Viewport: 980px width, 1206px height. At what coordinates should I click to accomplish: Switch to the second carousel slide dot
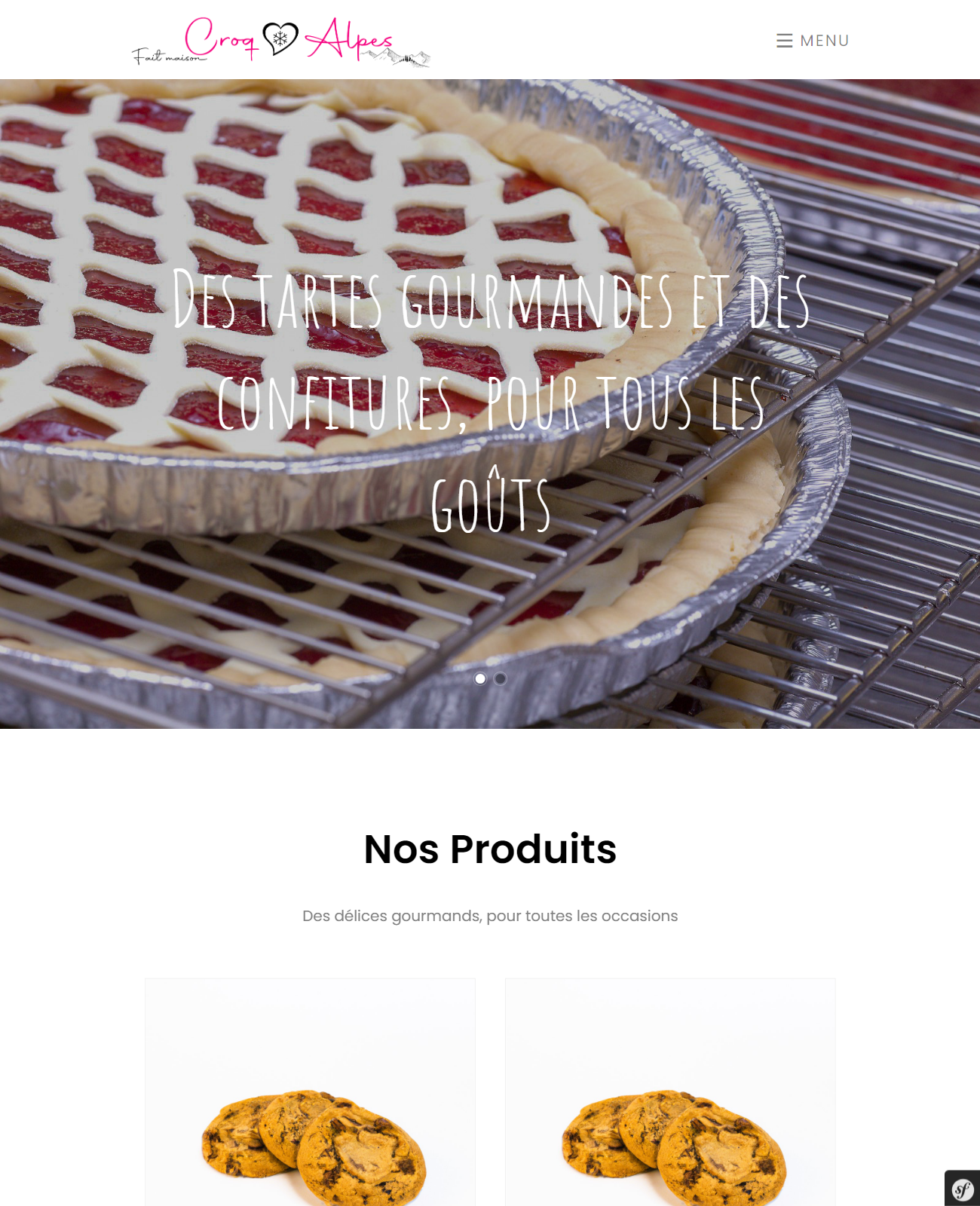pos(500,678)
